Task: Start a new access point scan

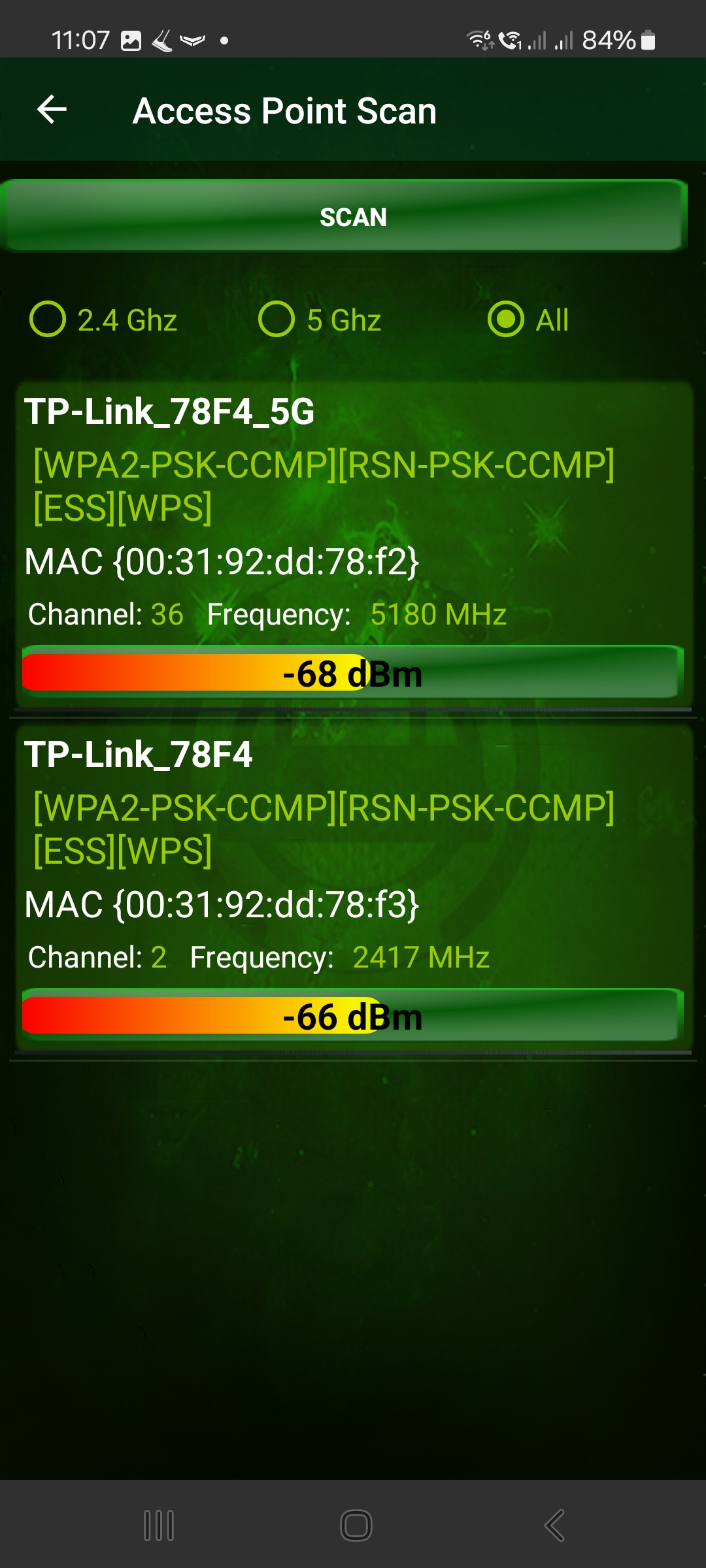Action: (353, 217)
